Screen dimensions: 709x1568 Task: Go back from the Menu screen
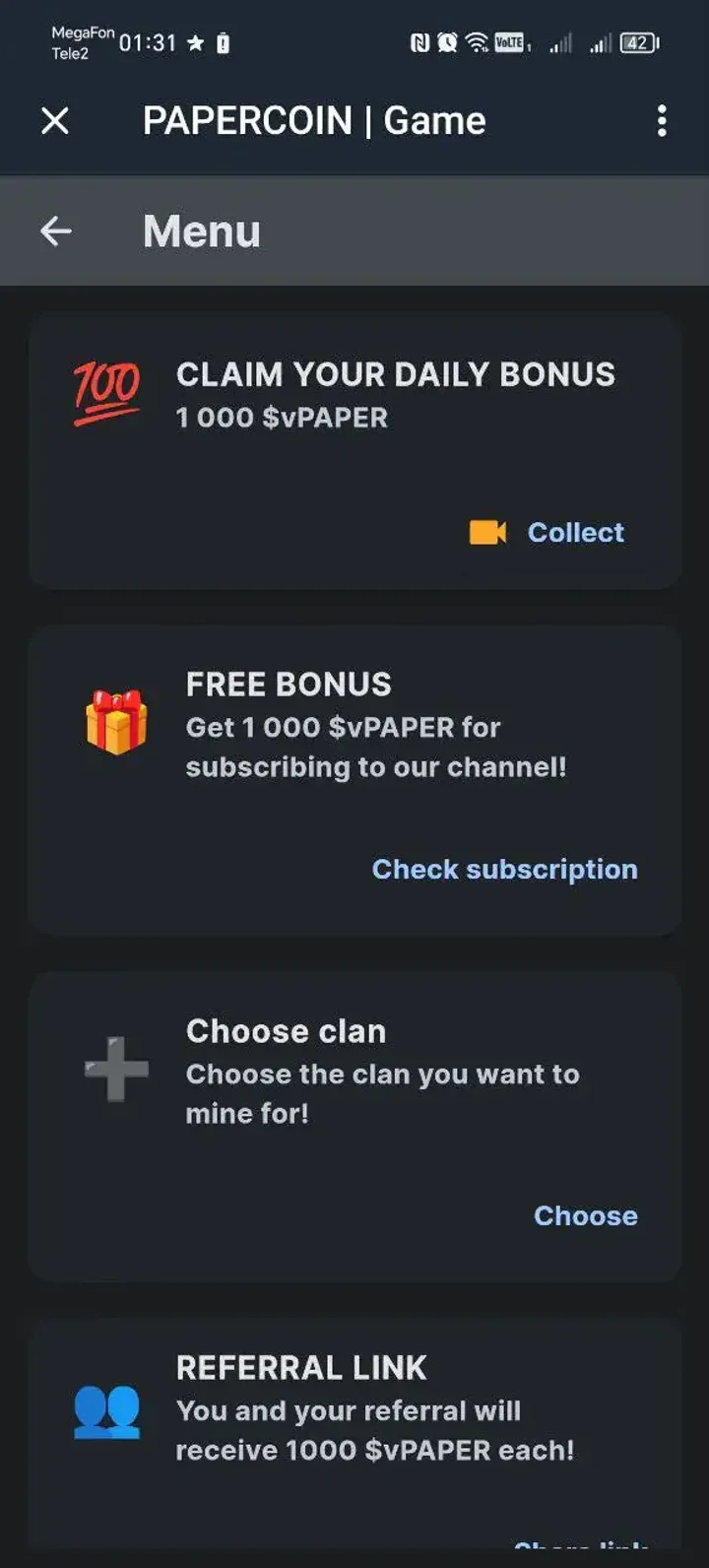[x=56, y=231]
